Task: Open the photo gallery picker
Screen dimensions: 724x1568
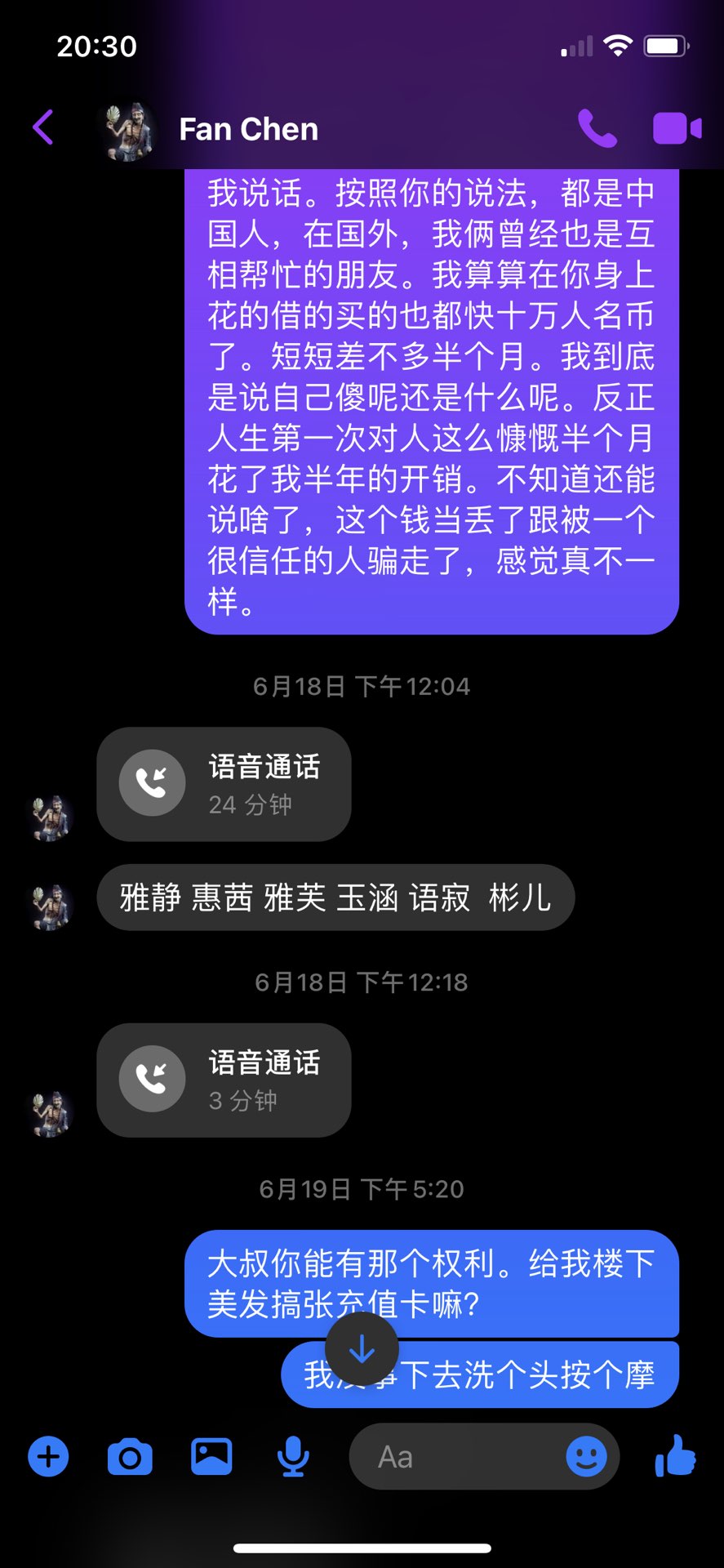Action: [211, 1456]
